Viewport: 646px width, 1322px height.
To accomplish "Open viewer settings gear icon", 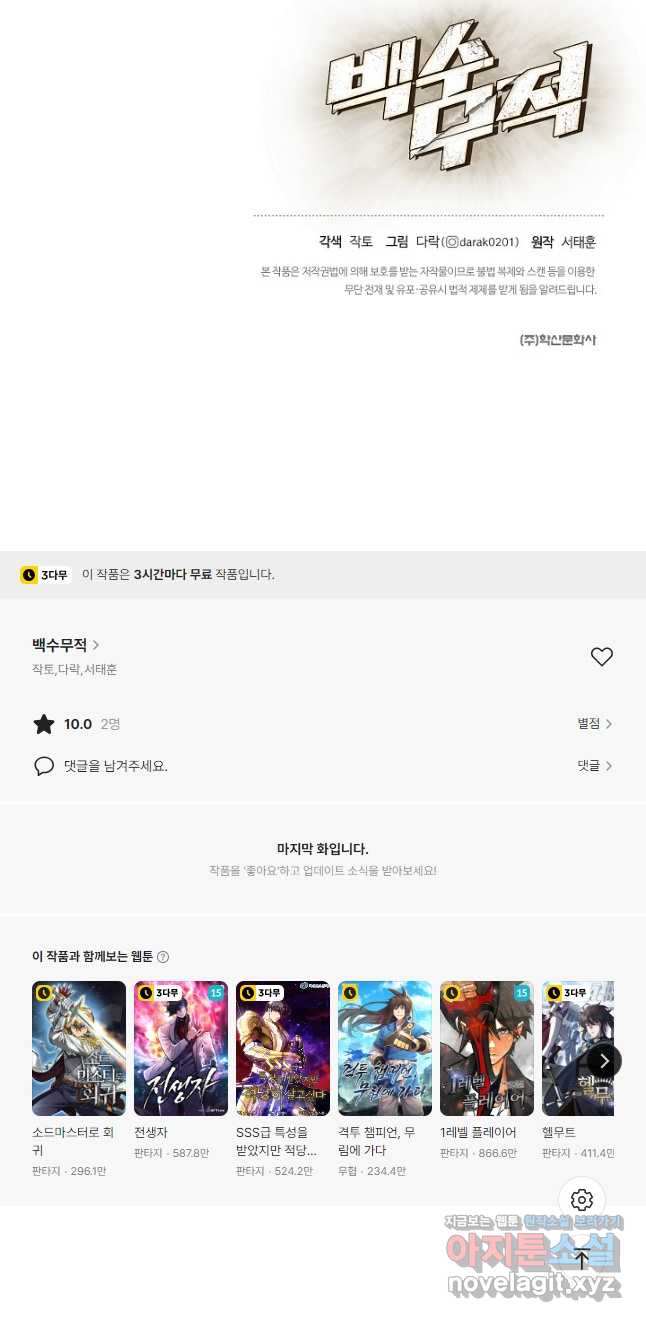I will pyautogui.click(x=582, y=1200).
